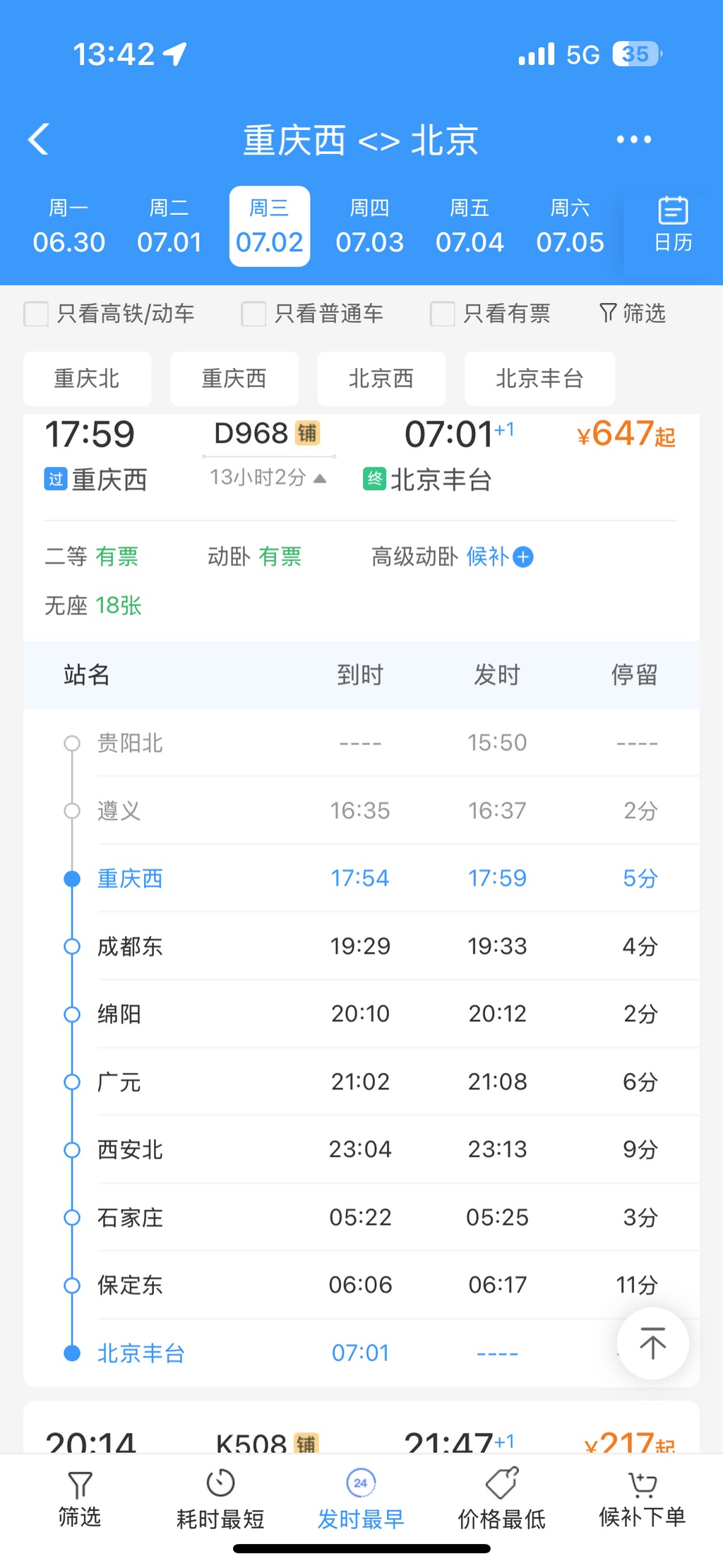This screenshot has height=1568, width=723.
Task: Tap the 重庆北 station filter chip
Action: tap(87, 379)
